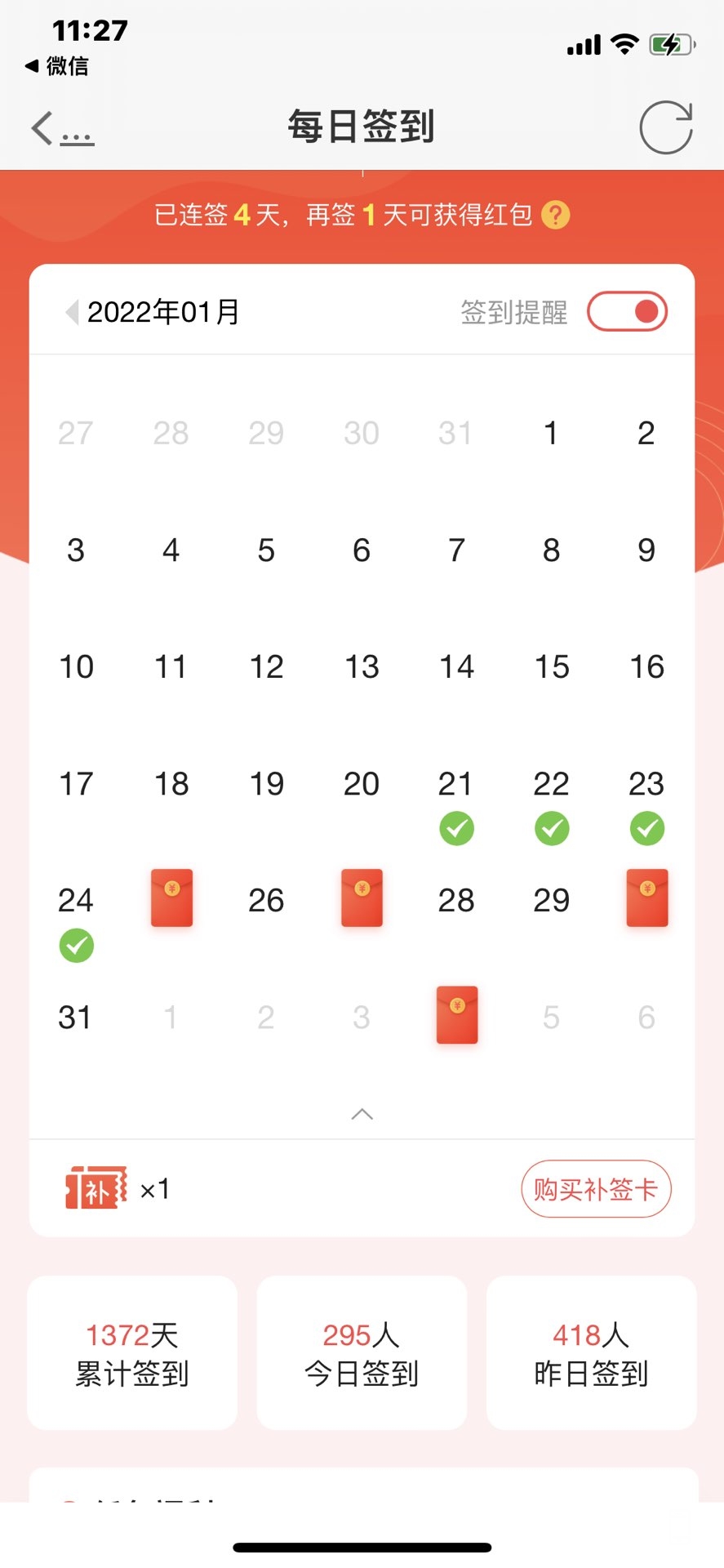Refresh the check-in page
This screenshot has width=724, height=1568.
pyautogui.click(x=665, y=128)
